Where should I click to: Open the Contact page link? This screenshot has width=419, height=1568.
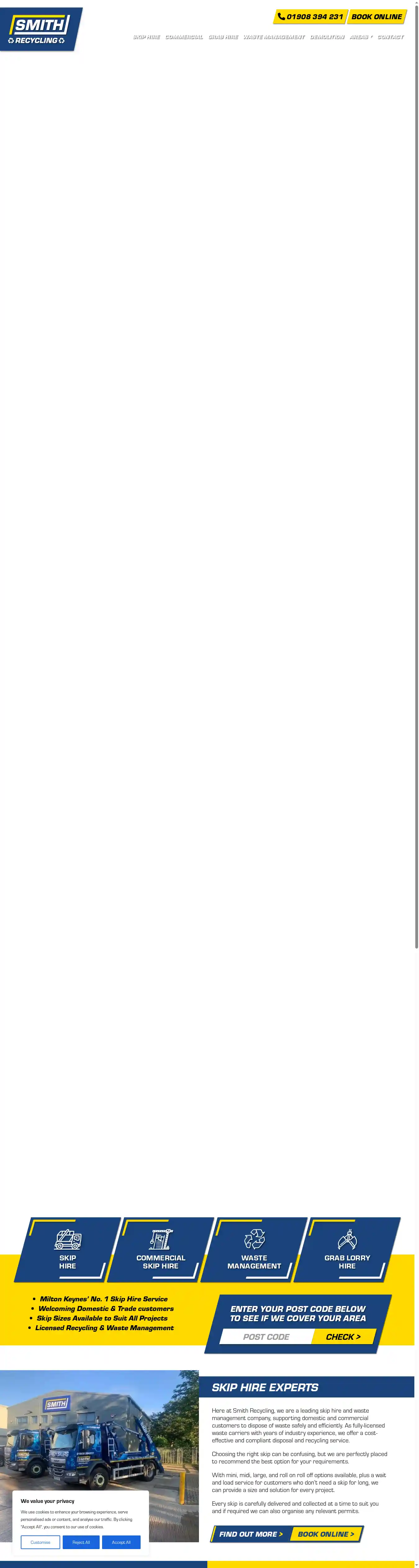390,37
